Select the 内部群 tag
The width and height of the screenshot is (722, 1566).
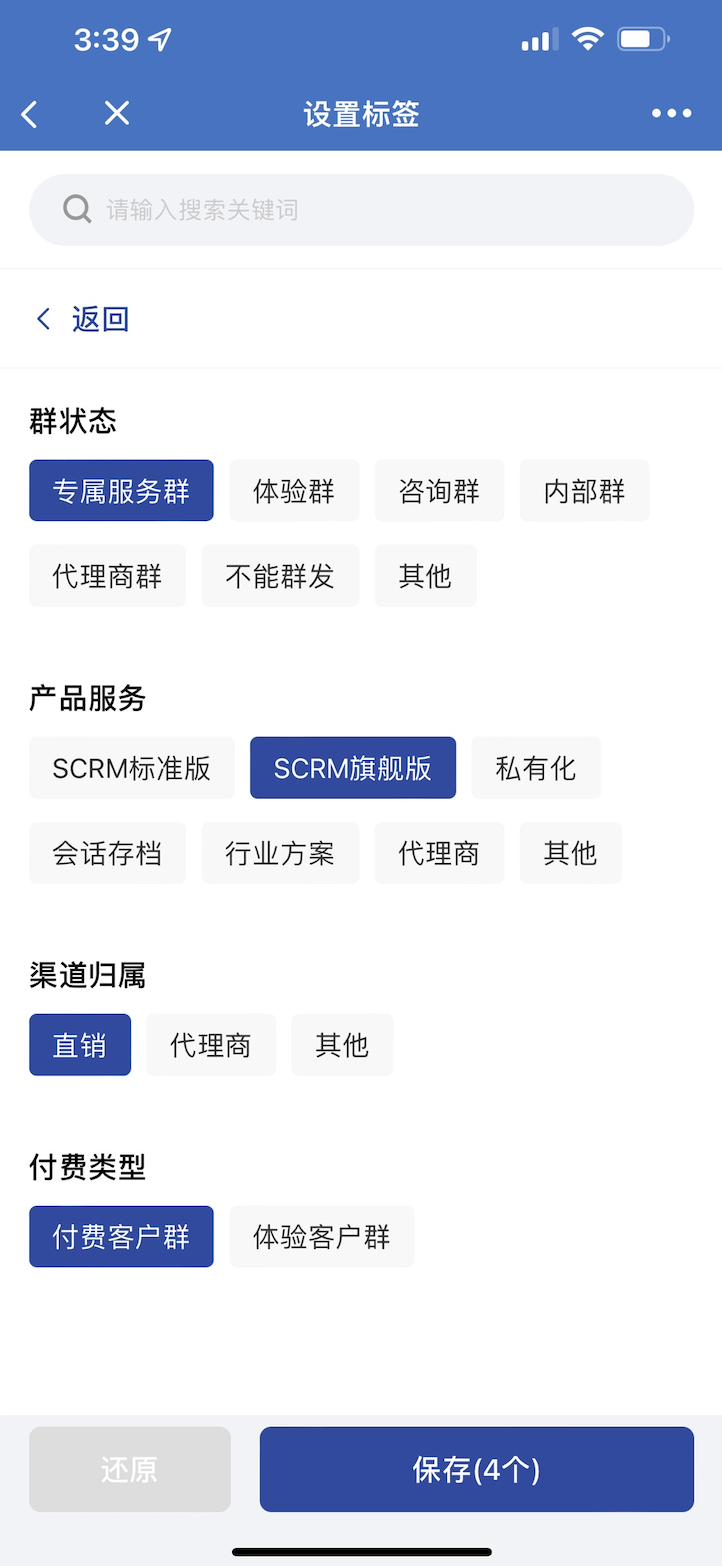[x=585, y=491]
